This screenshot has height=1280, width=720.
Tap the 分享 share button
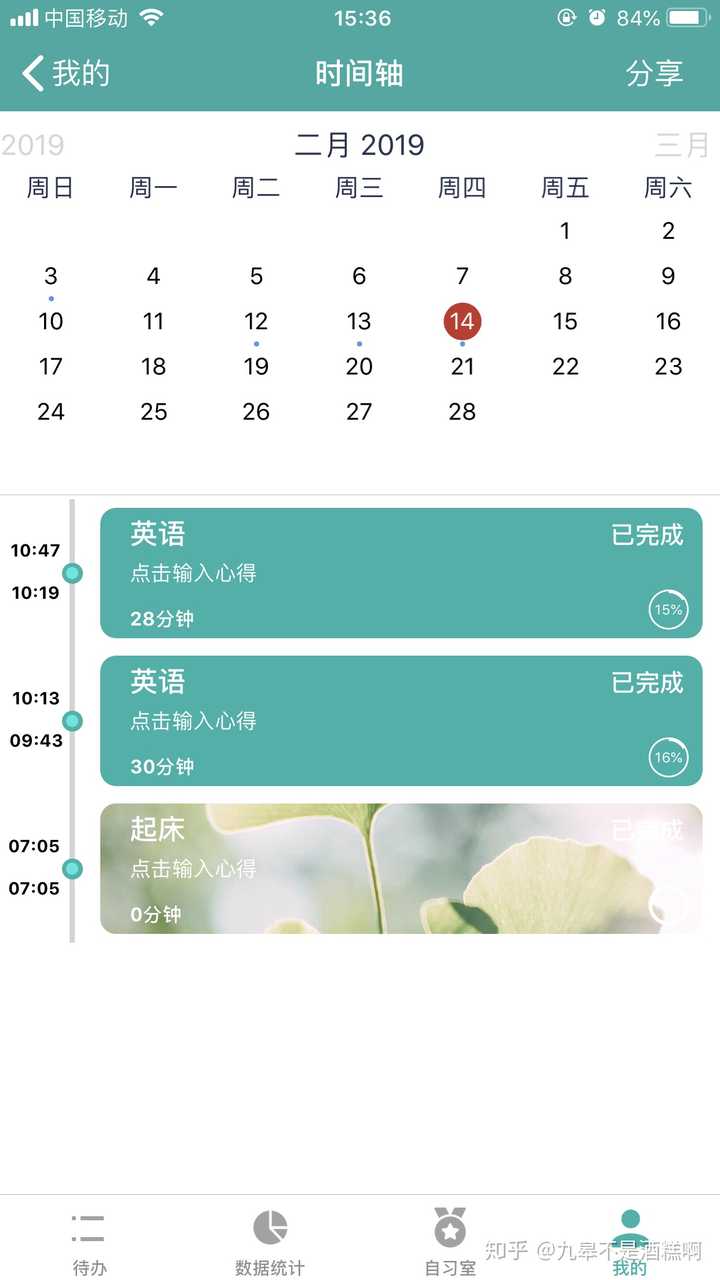point(654,74)
